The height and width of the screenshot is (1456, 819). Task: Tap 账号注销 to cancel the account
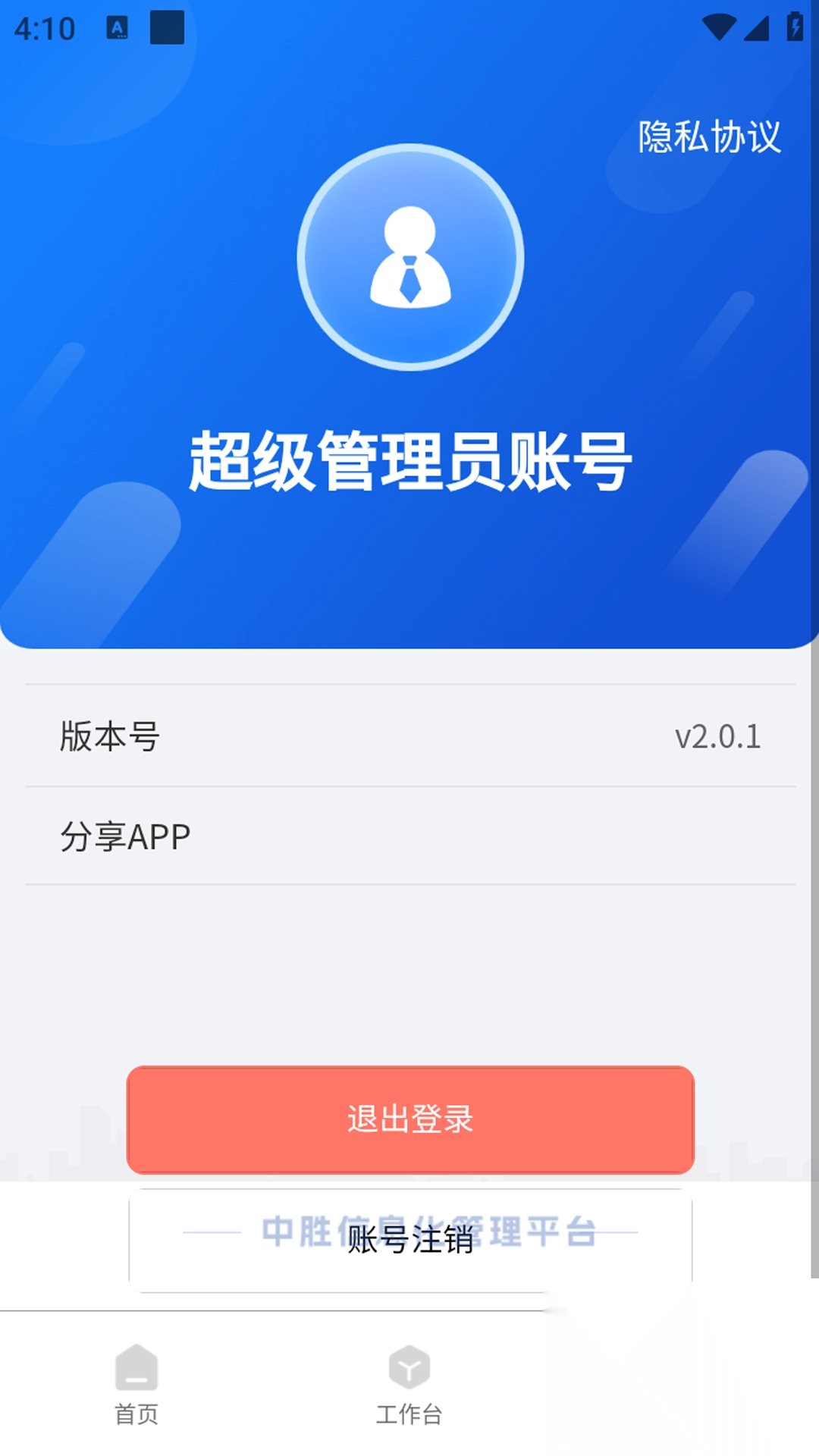[x=410, y=1240]
